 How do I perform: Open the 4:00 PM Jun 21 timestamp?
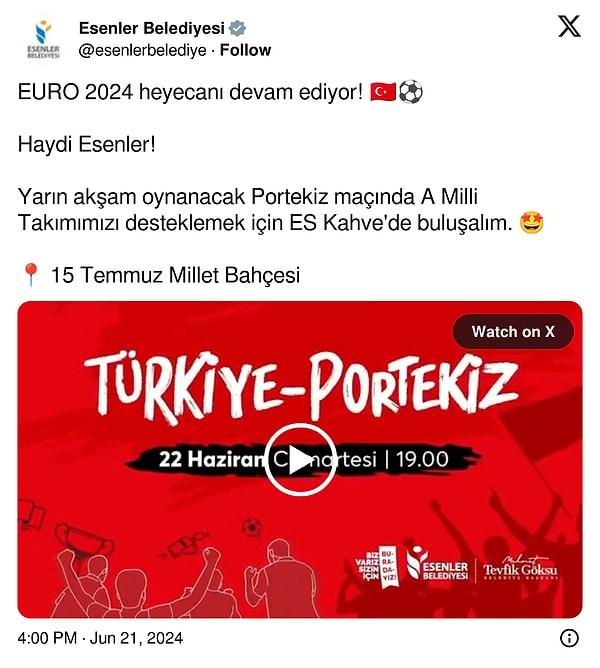tap(100, 638)
